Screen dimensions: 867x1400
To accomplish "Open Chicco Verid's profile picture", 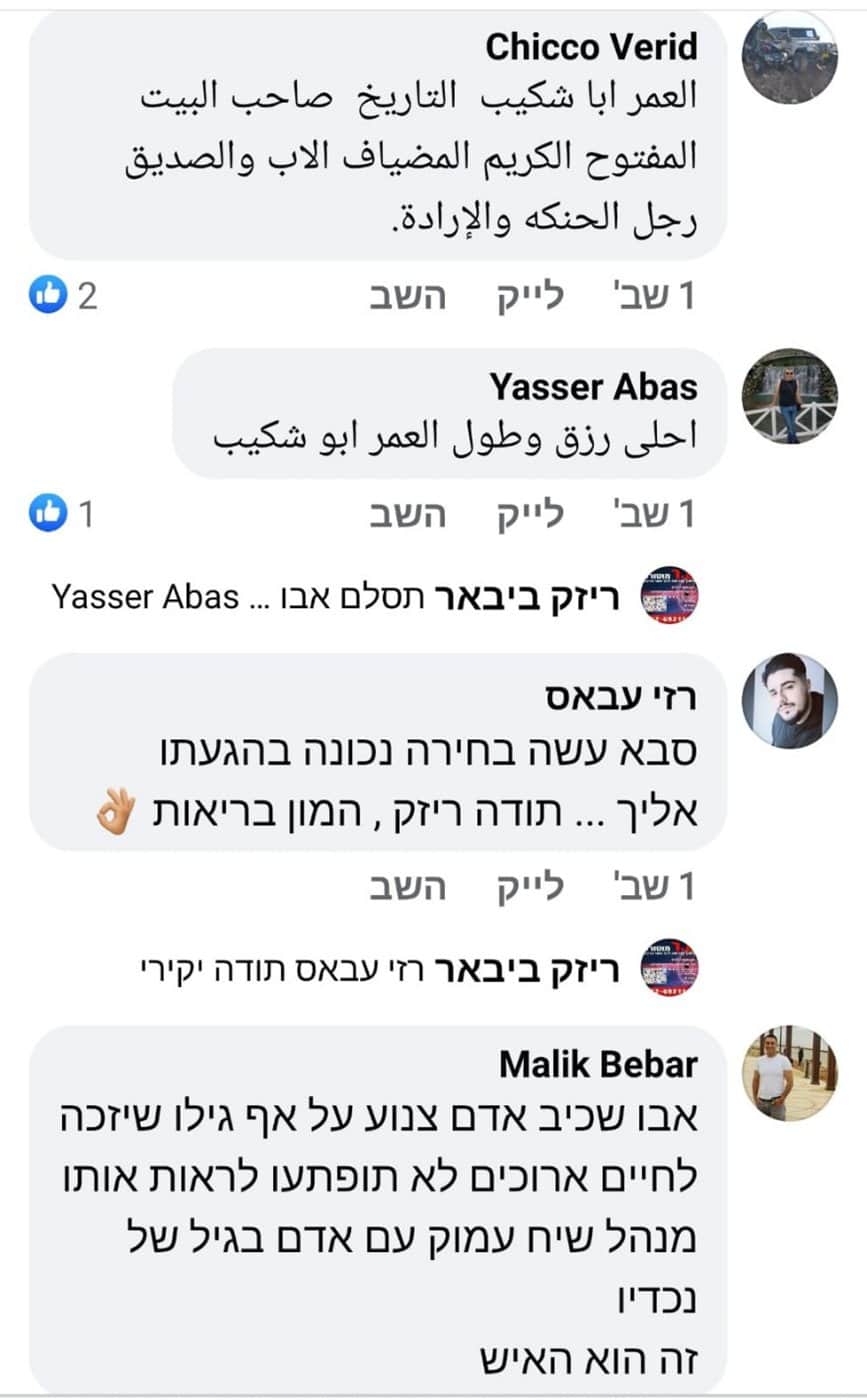I will [789, 58].
